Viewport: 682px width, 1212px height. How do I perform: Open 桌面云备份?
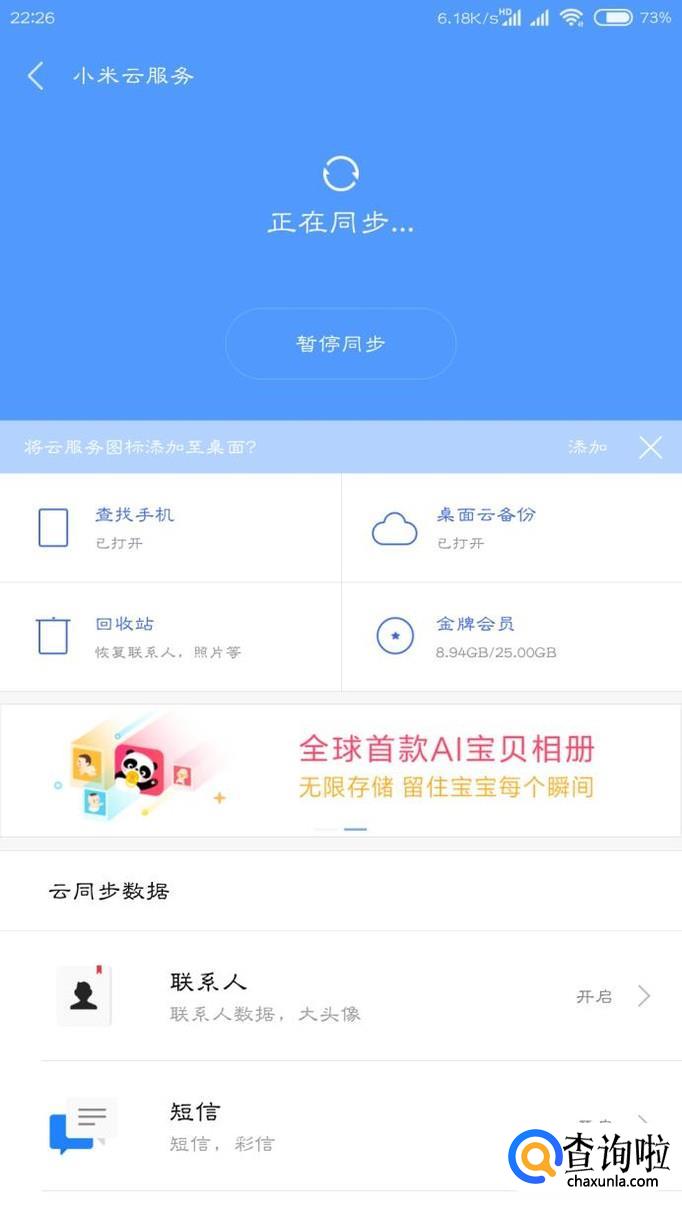pos(511,527)
